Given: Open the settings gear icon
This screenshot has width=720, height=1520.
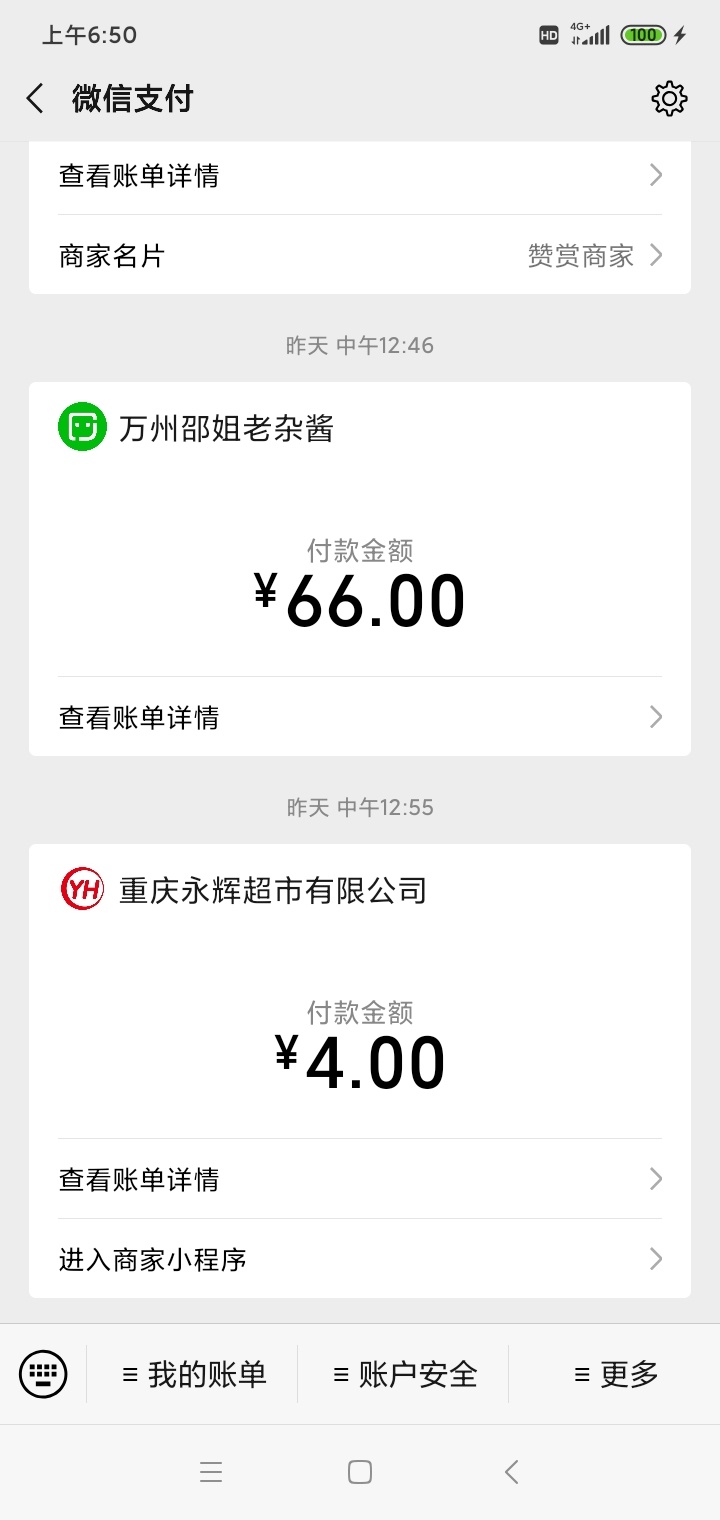Looking at the screenshot, I should coord(669,98).
